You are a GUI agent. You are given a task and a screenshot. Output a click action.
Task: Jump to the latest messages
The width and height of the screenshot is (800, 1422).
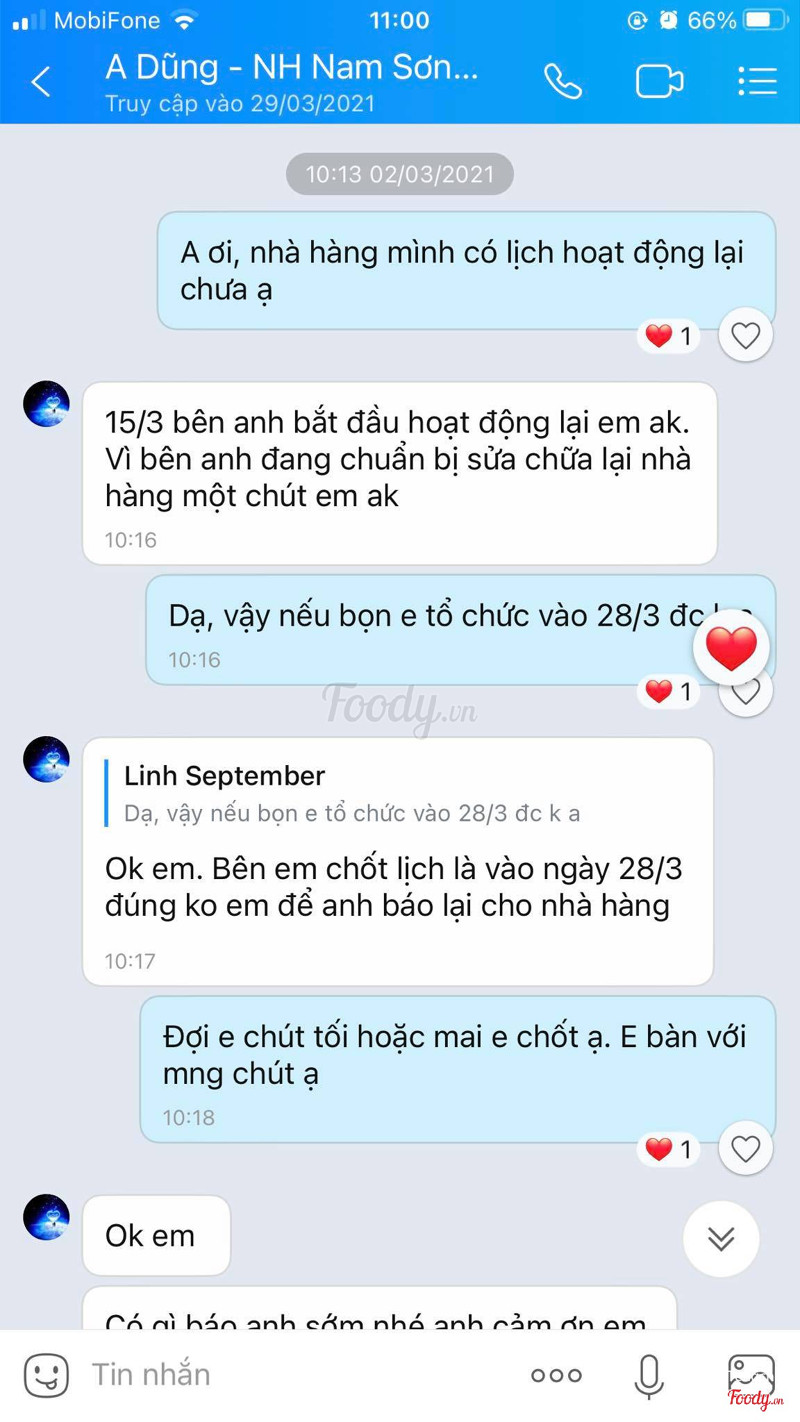tap(721, 1239)
